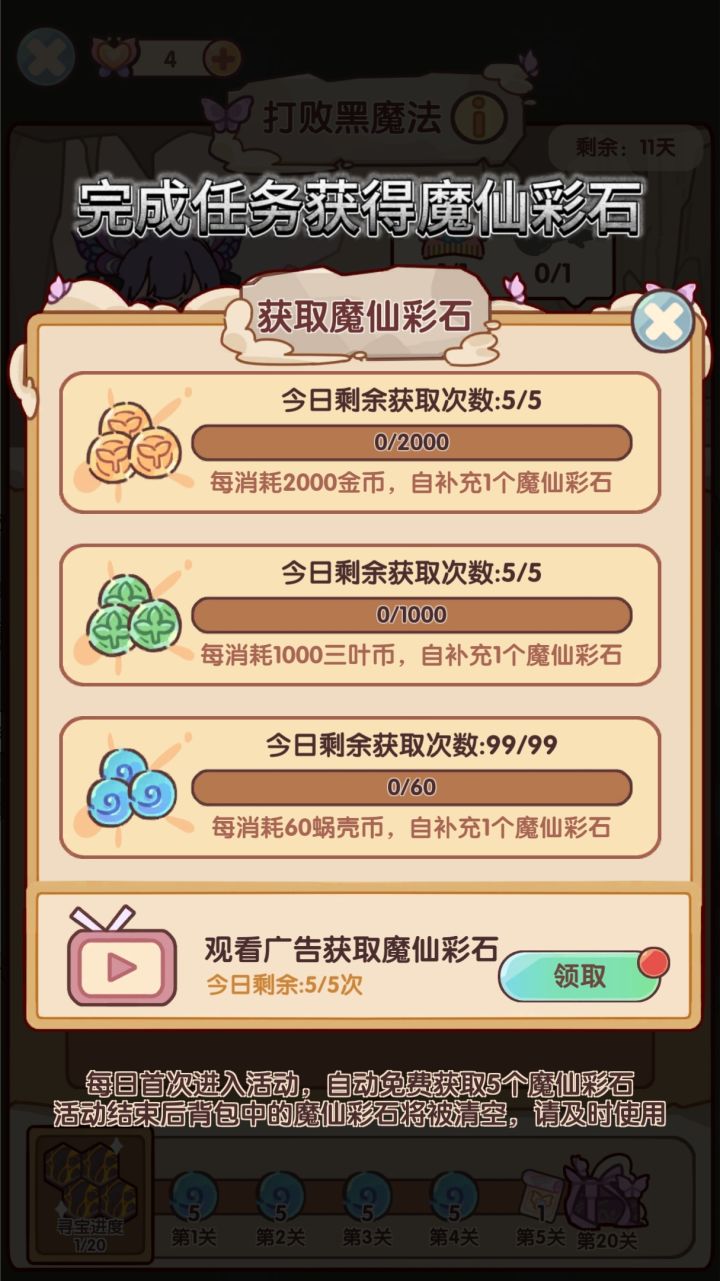Select the green clover coin icon
This screenshot has width=720, height=1281.
[x=134, y=614]
